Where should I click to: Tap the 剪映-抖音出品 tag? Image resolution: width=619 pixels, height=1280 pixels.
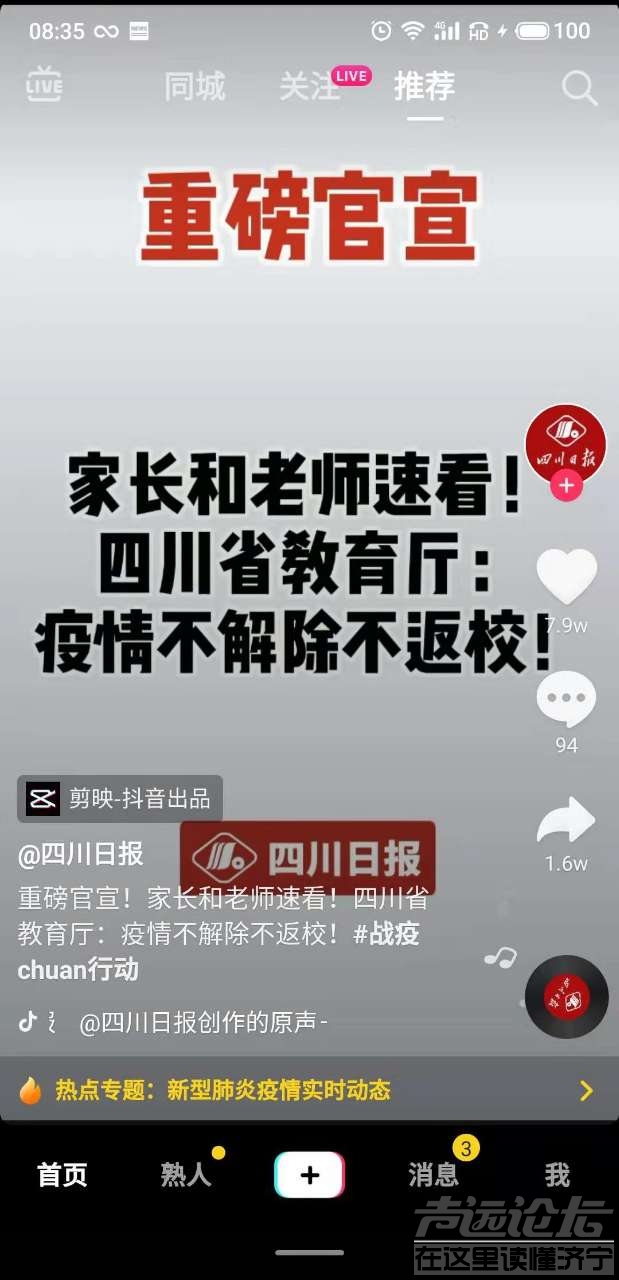pos(120,798)
